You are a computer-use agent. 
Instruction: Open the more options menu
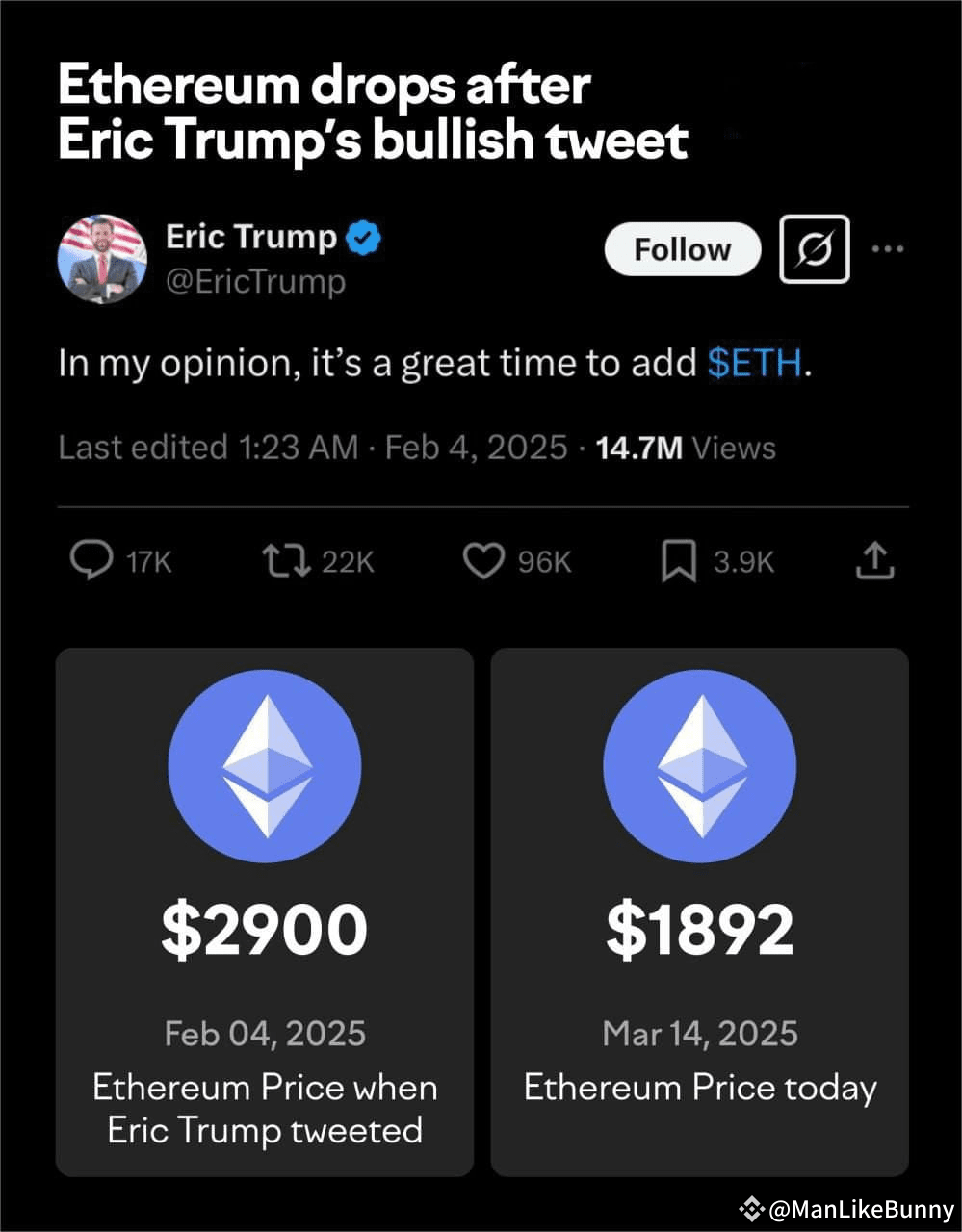click(888, 248)
